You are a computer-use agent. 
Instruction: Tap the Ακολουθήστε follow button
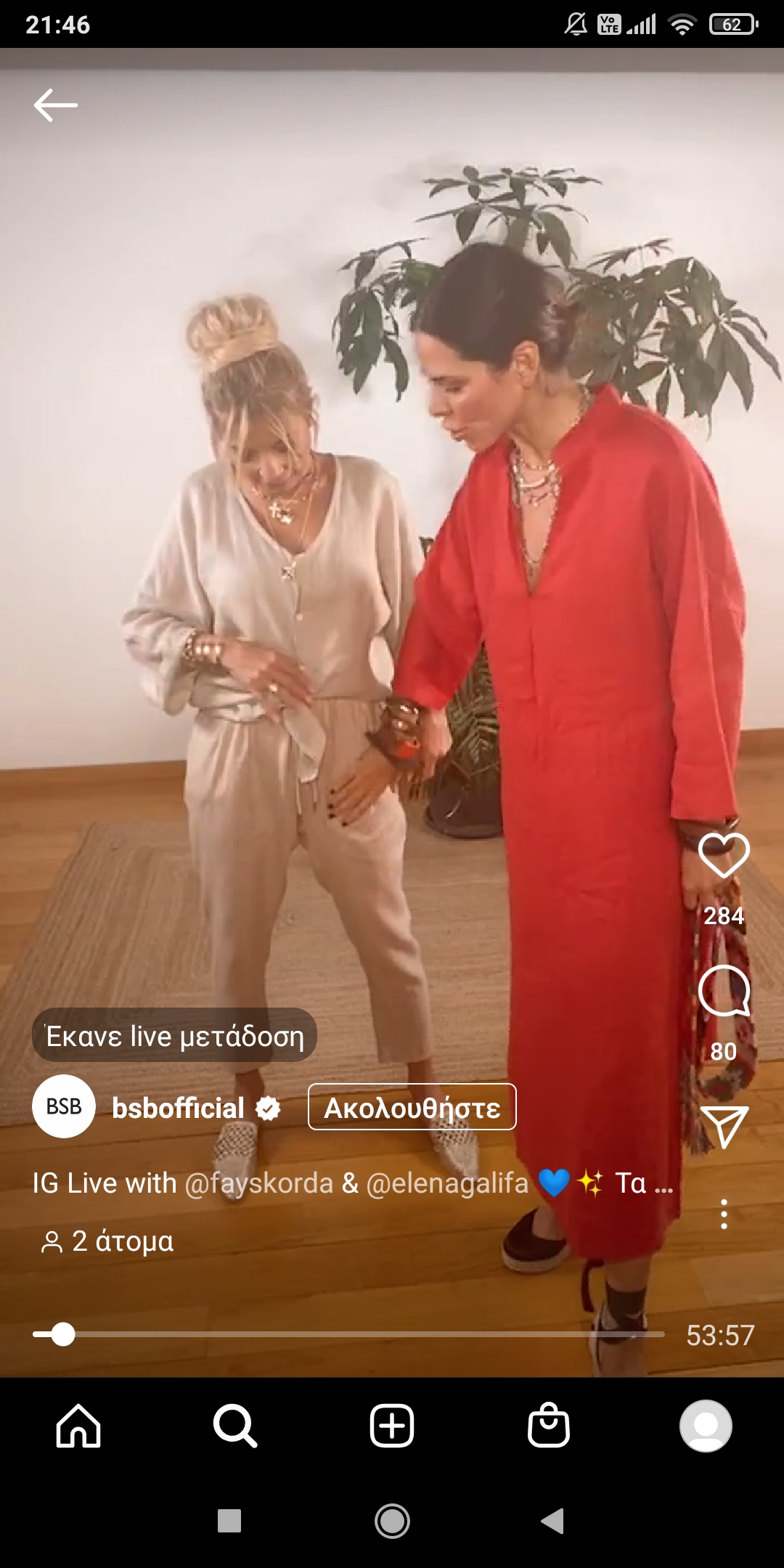412,1107
